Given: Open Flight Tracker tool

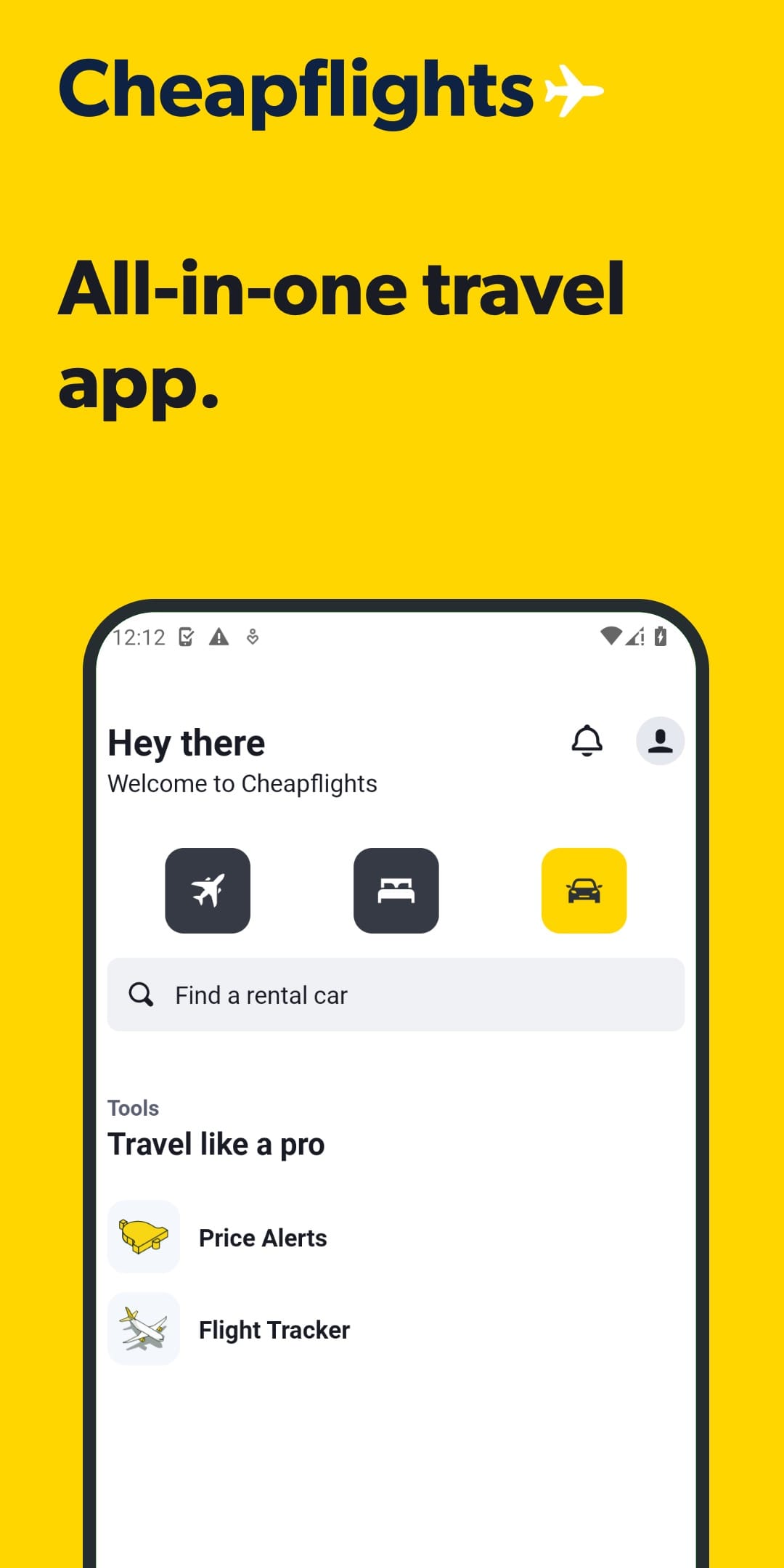Looking at the screenshot, I should point(274,1329).
